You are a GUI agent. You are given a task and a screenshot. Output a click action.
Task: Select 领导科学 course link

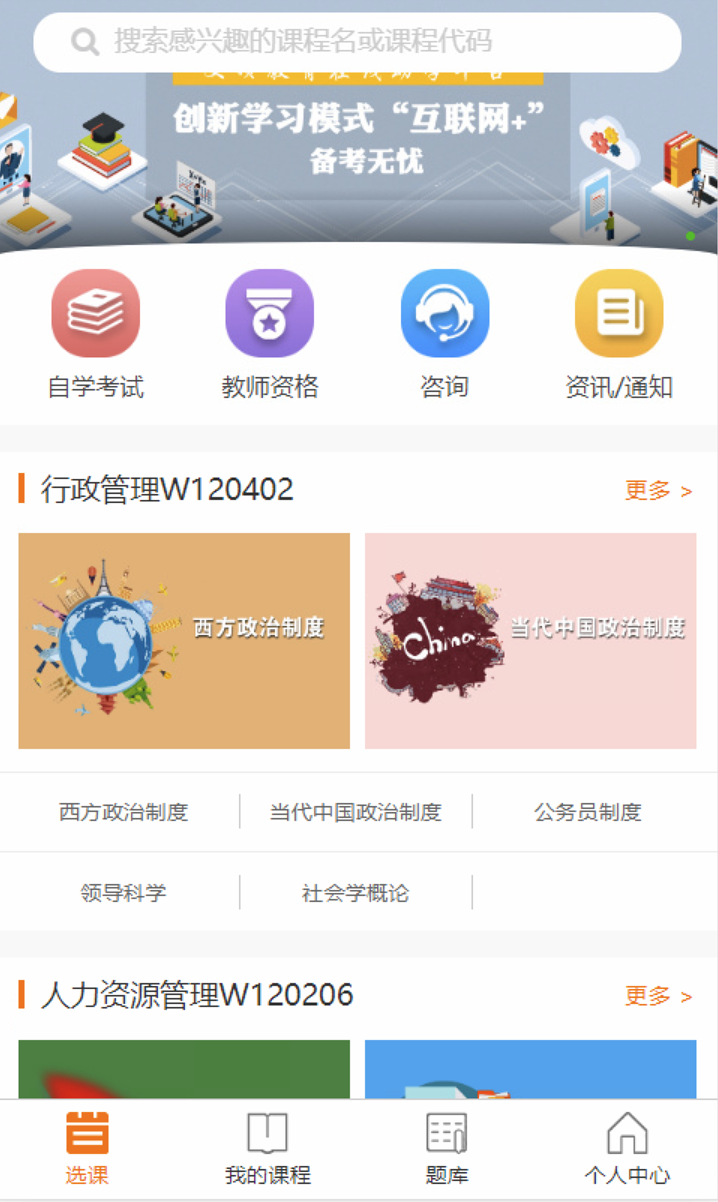pyautogui.click(x=124, y=893)
